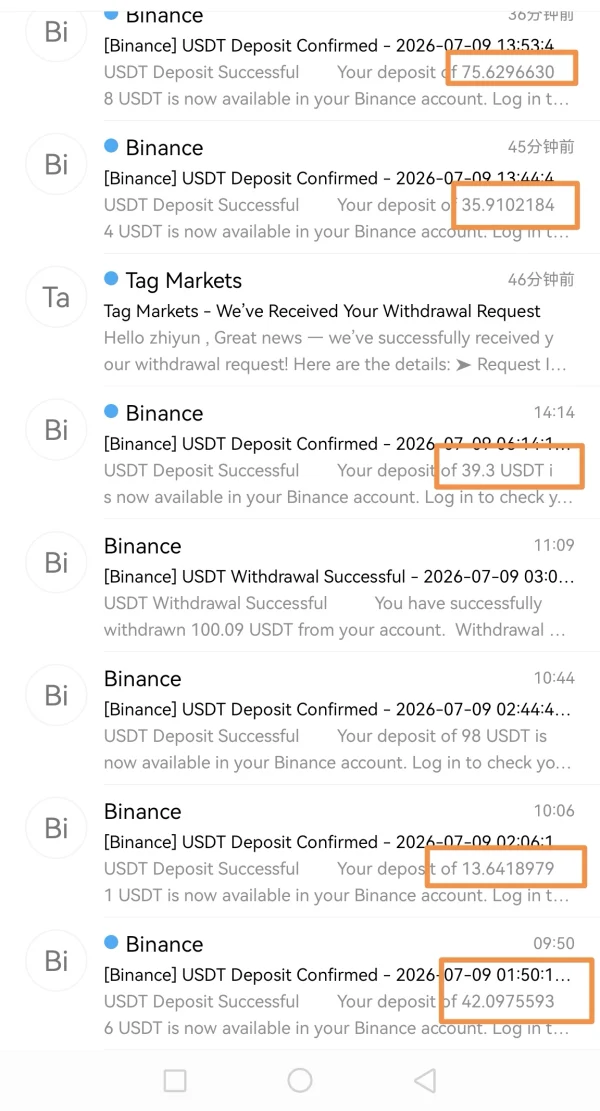Go to the home screen via circle button
The width and height of the screenshot is (600, 1111).
[300, 1080]
